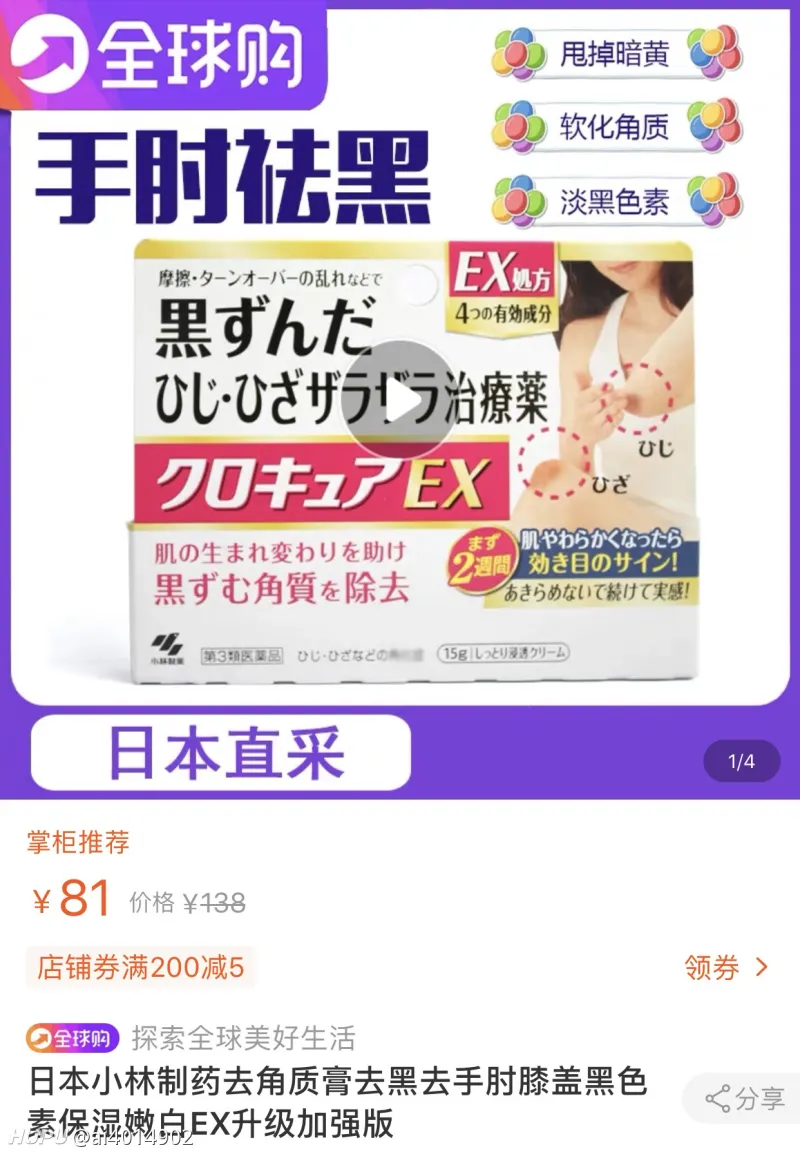Share this product via 分享
Image resolution: width=800 pixels, height=1154 pixels.
click(x=745, y=1099)
